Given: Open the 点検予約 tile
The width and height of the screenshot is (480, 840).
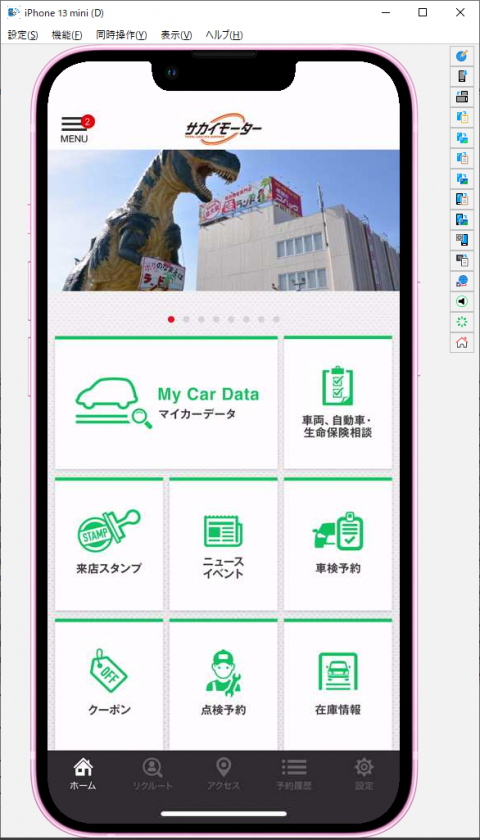Looking at the screenshot, I should click(223, 685).
